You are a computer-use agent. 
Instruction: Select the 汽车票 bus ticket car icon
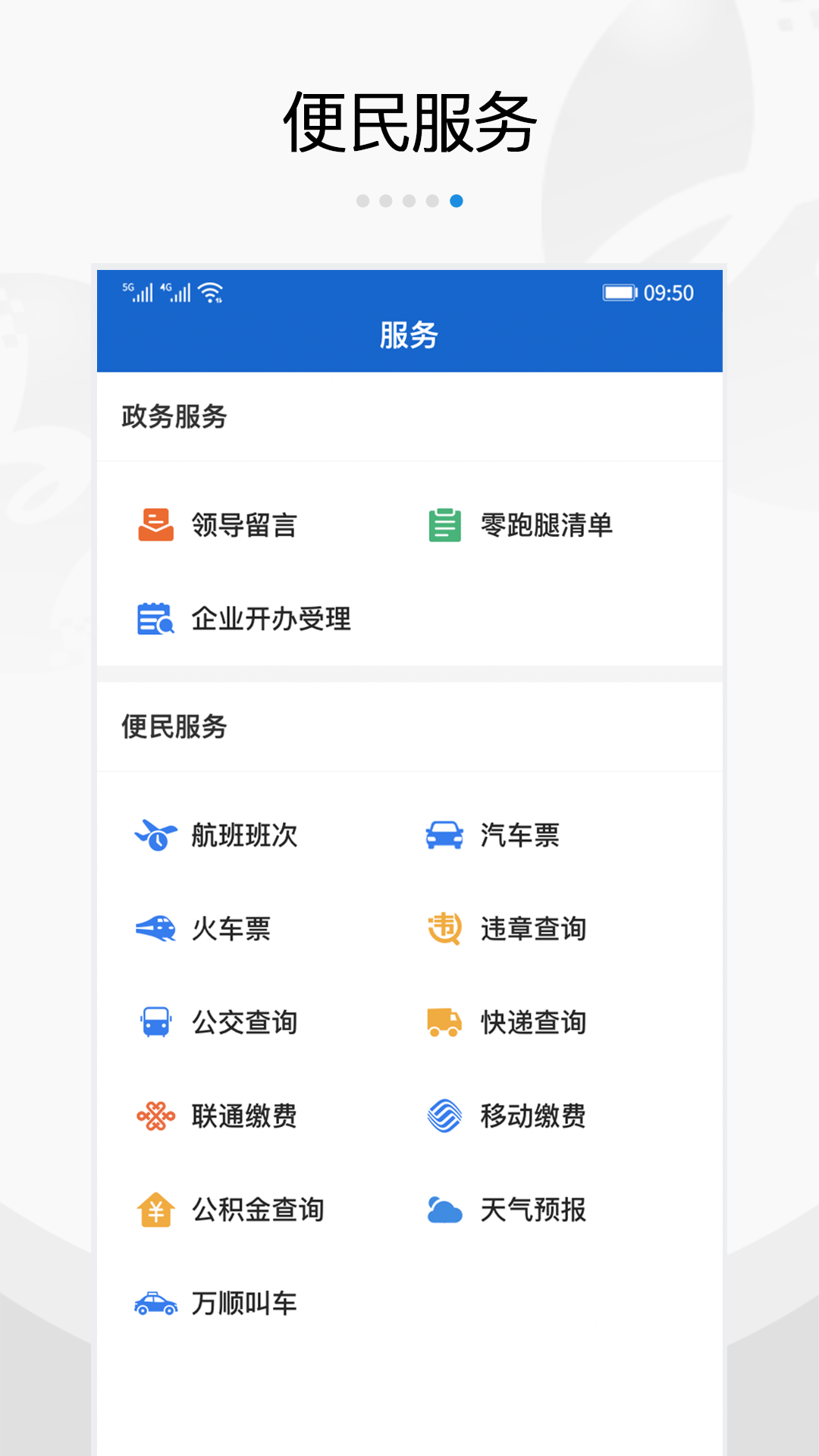[444, 836]
